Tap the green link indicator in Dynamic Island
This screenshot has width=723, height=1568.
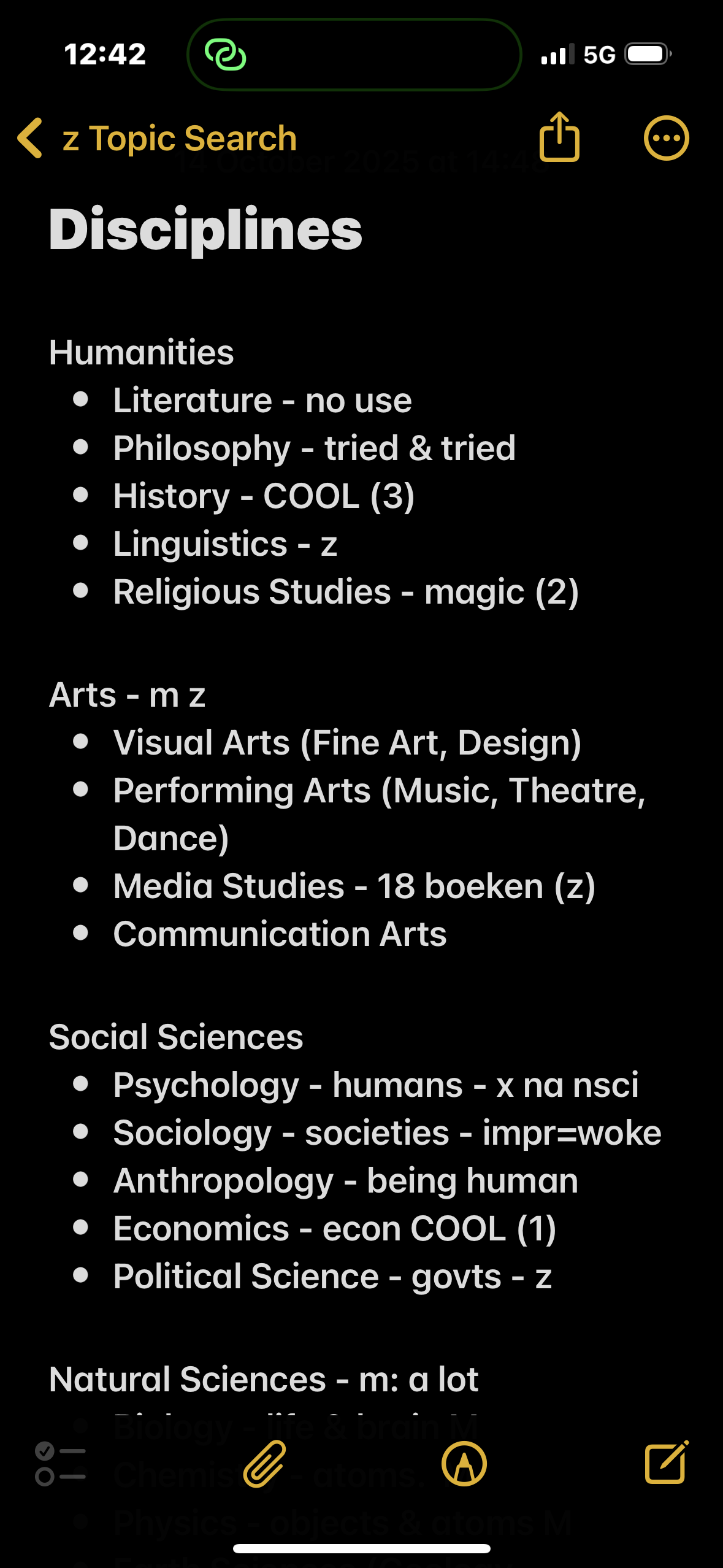click(225, 55)
